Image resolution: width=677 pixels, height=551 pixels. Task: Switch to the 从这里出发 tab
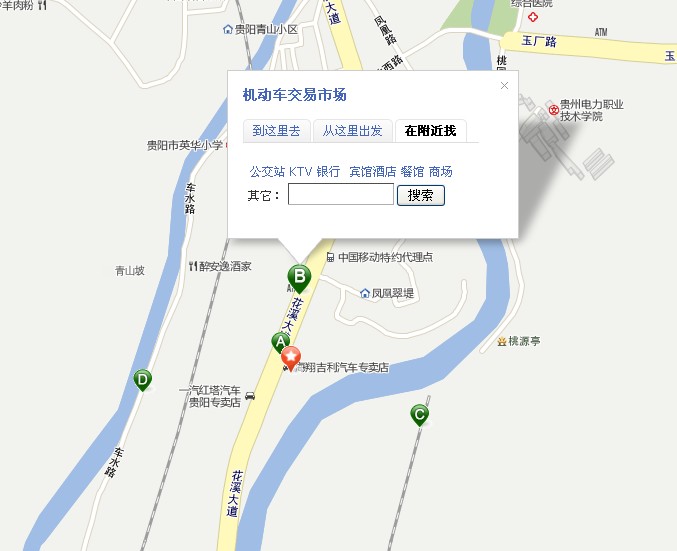click(x=352, y=130)
